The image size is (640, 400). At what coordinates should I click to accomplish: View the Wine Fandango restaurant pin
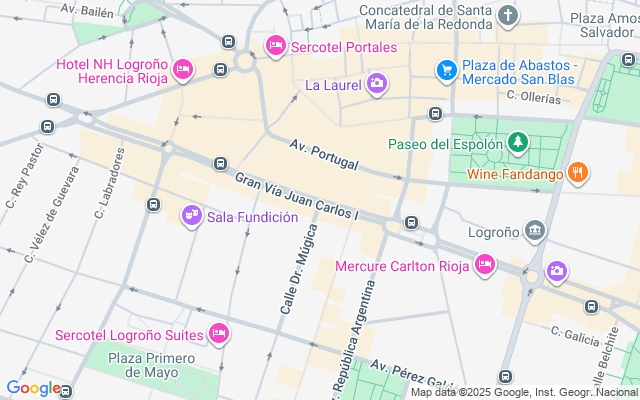coord(577,173)
